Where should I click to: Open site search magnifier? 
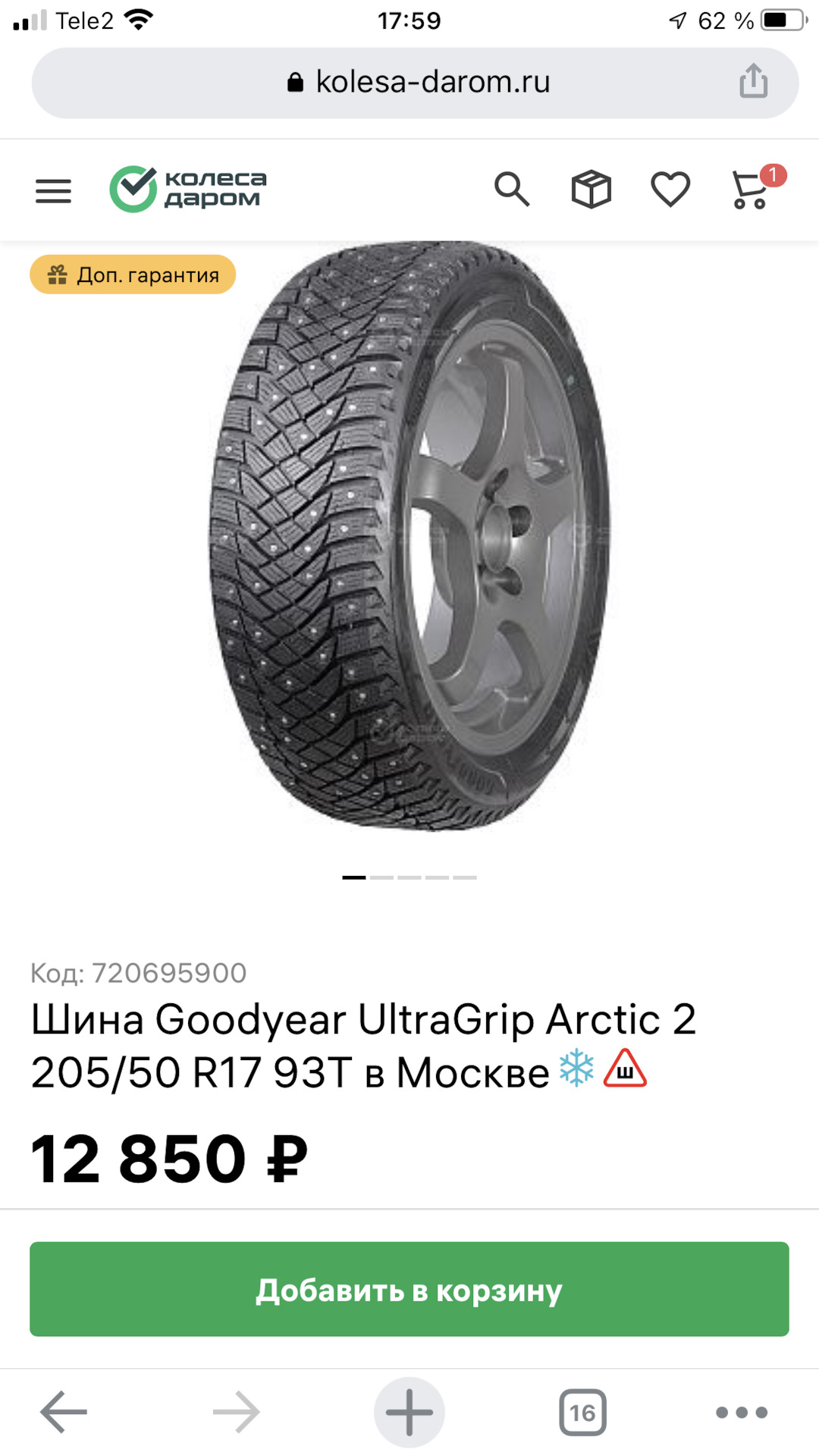click(x=512, y=190)
